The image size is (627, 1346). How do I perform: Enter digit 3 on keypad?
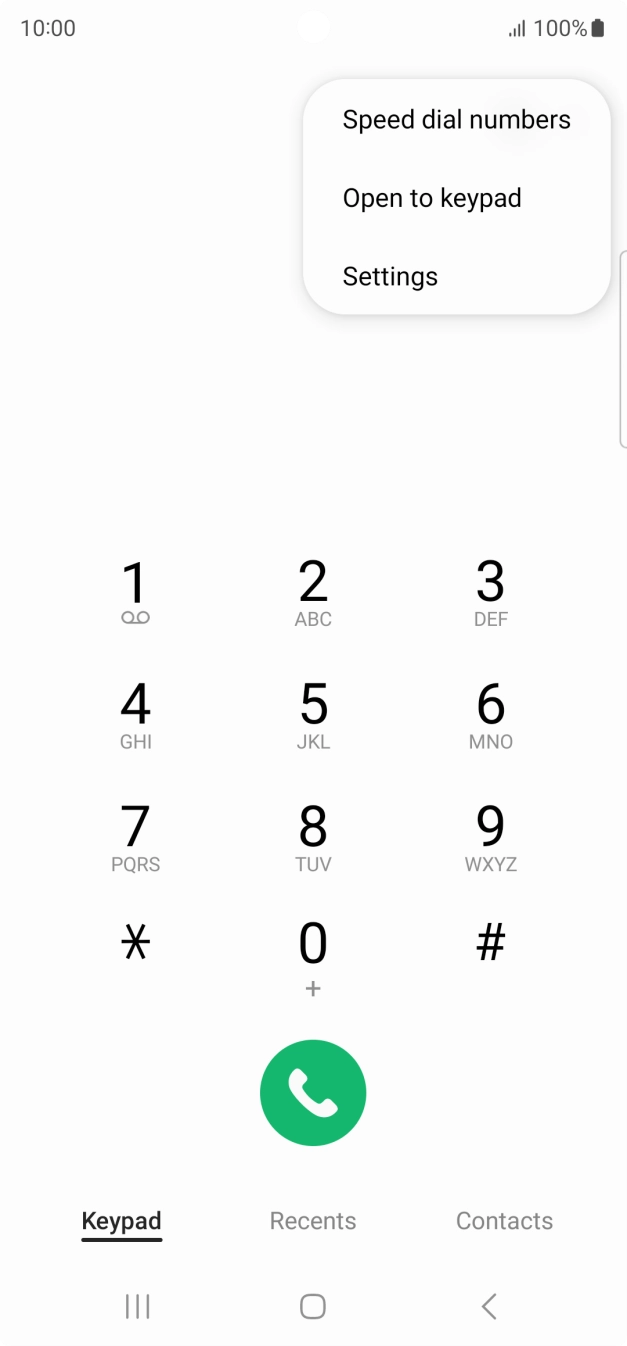point(490,592)
